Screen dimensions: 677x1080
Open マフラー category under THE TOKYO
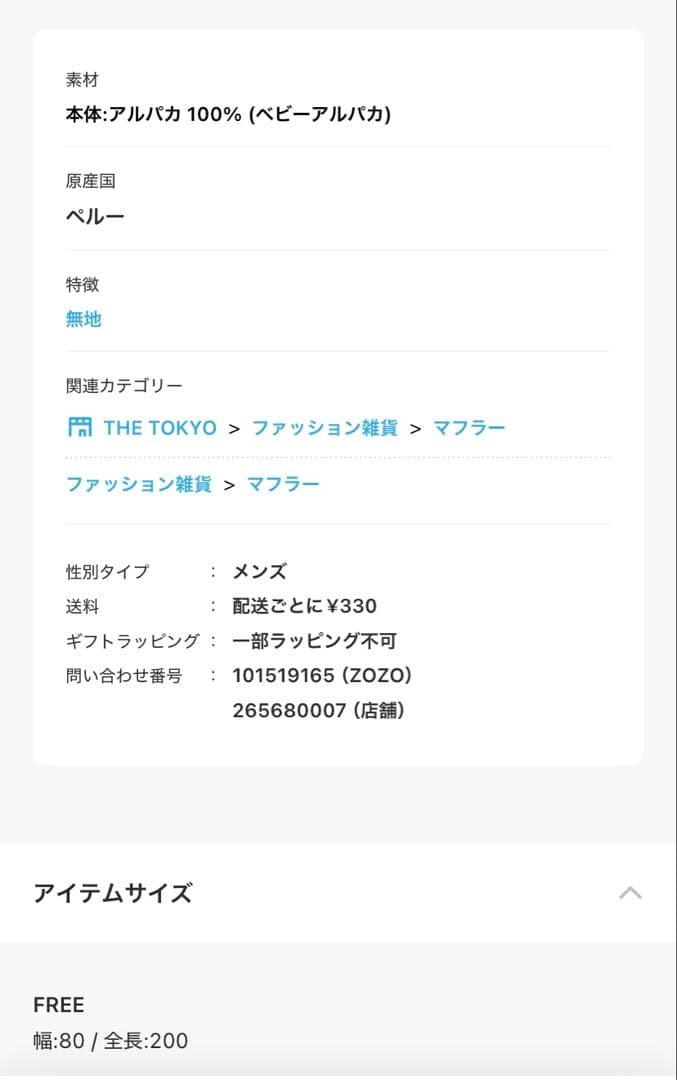point(469,428)
